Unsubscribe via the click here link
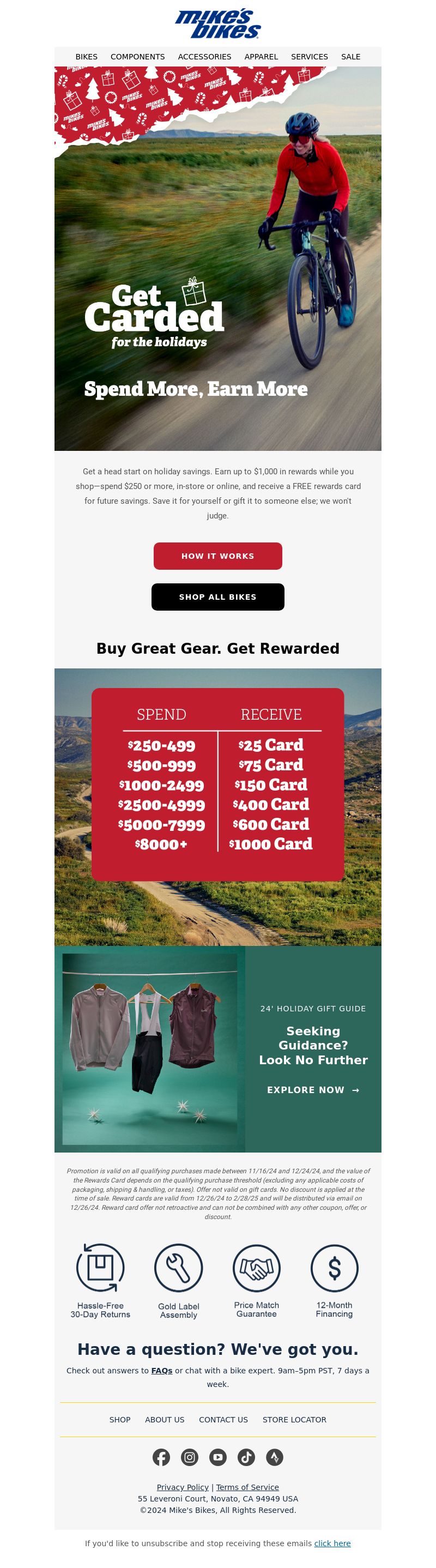This screenshot has height=1568, width=436. (332, 1543)
